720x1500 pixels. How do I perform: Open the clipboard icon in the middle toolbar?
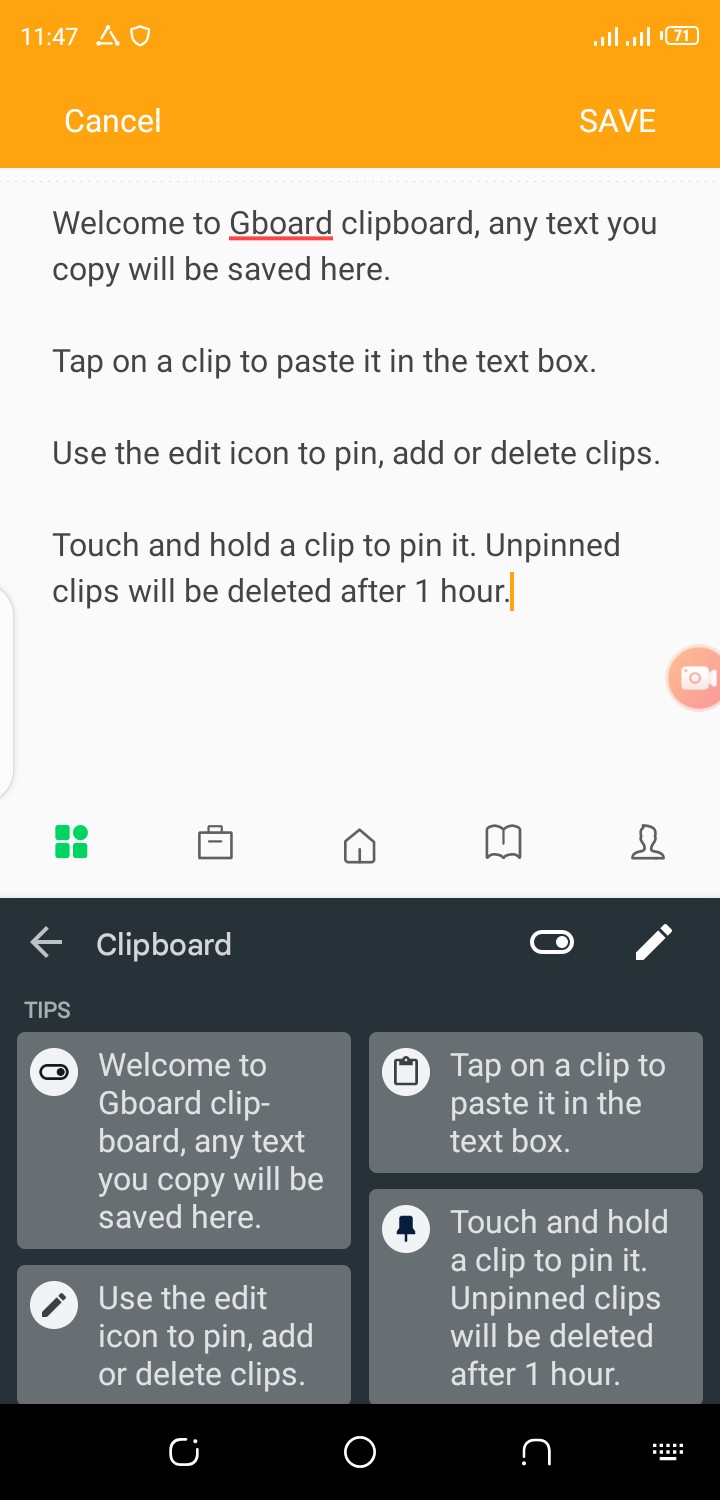pyautogui.click(x=215, y=843)
